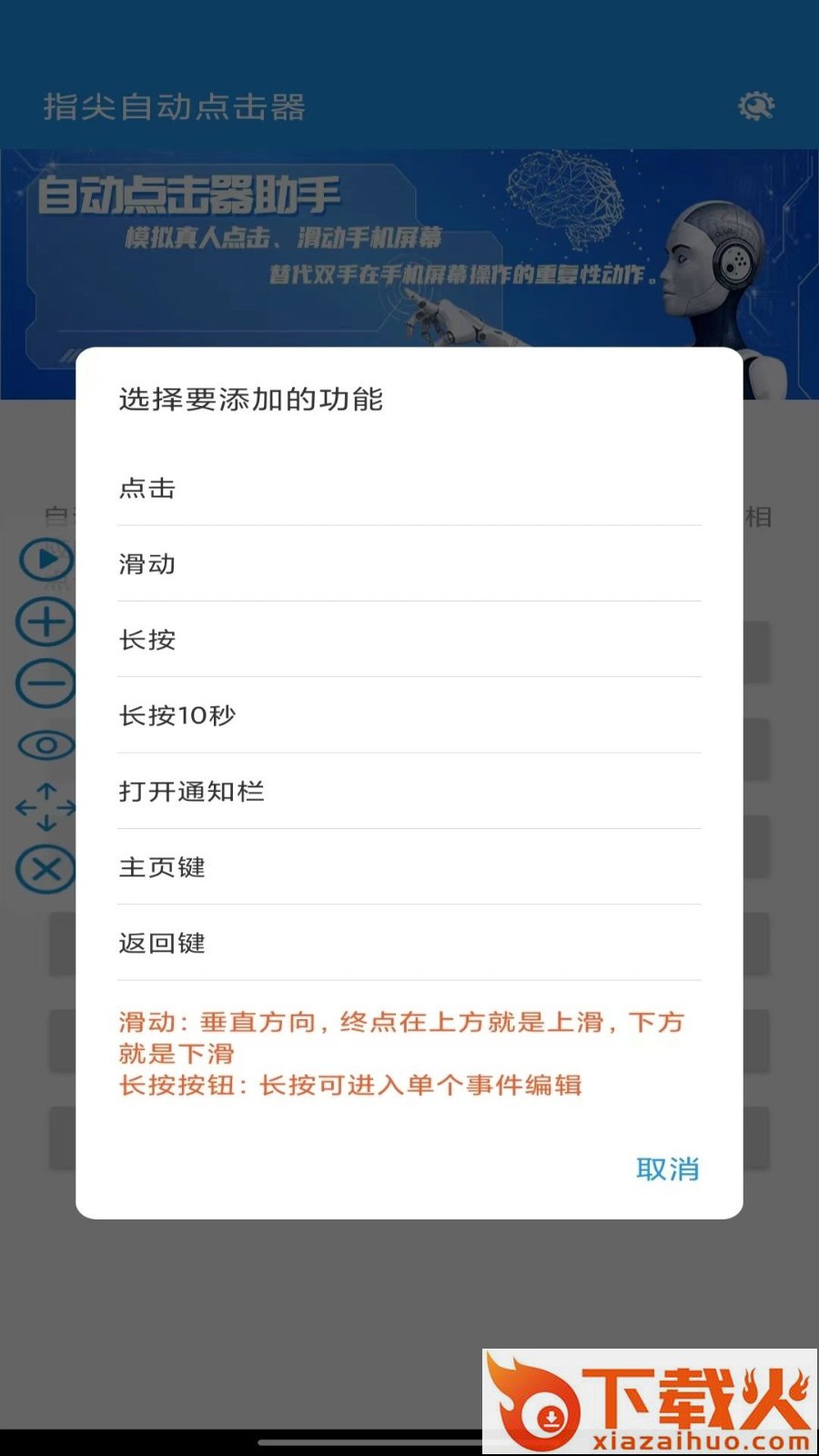
Task: Tap the floating play button
Action: pyautogui.click(x=46, y=560)
